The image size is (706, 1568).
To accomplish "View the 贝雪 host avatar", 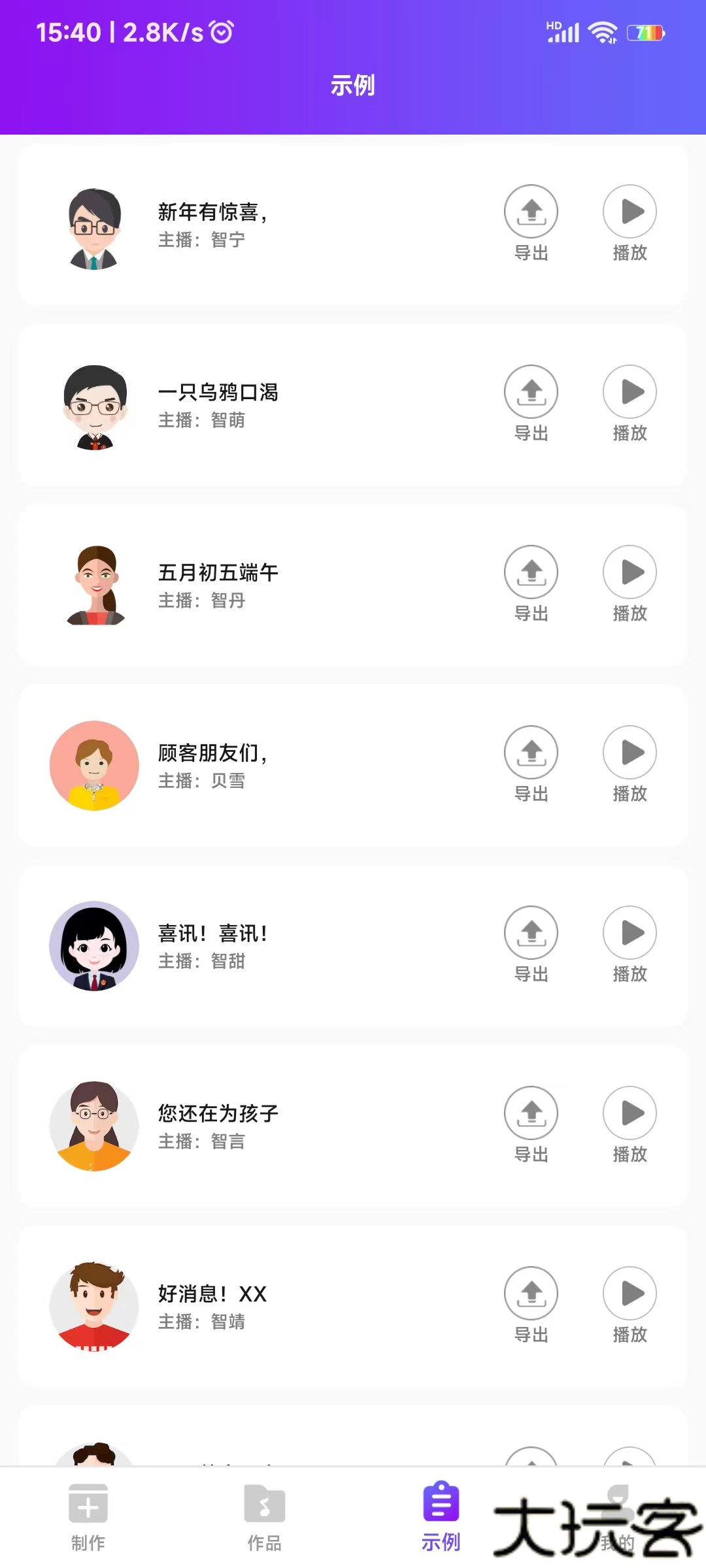I will [x=94, y=765].
